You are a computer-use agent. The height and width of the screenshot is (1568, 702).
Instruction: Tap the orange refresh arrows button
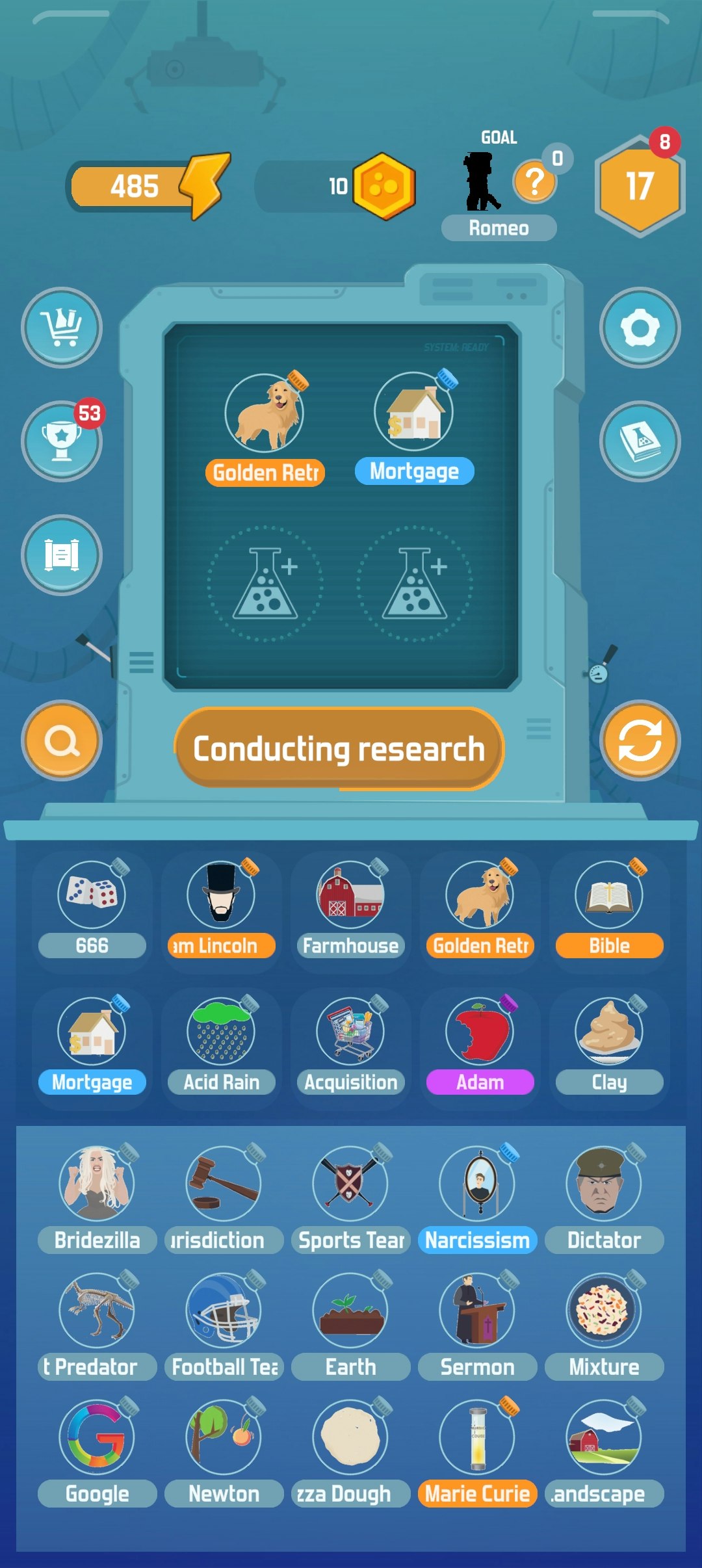click(x=640, y=740)
